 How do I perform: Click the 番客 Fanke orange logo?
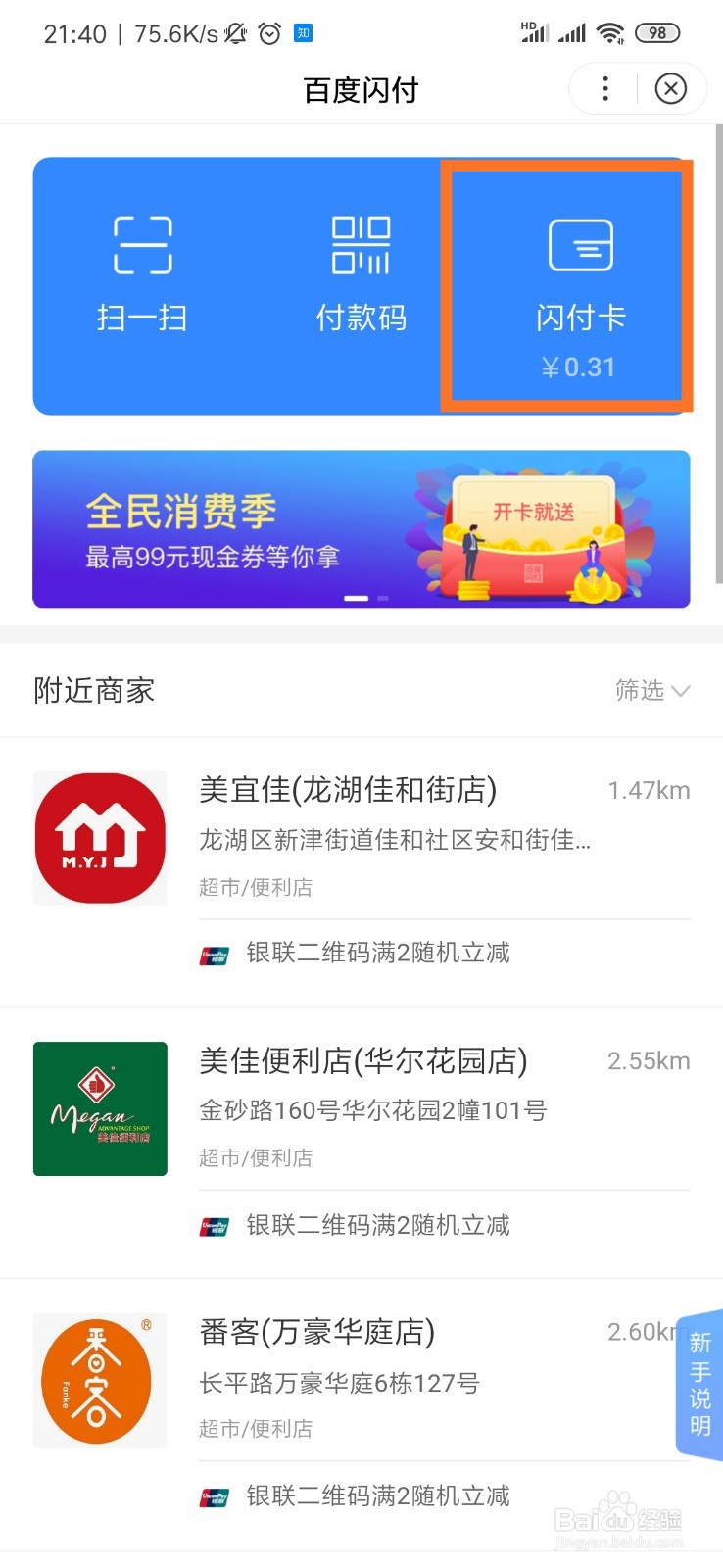click(99, 1379)
